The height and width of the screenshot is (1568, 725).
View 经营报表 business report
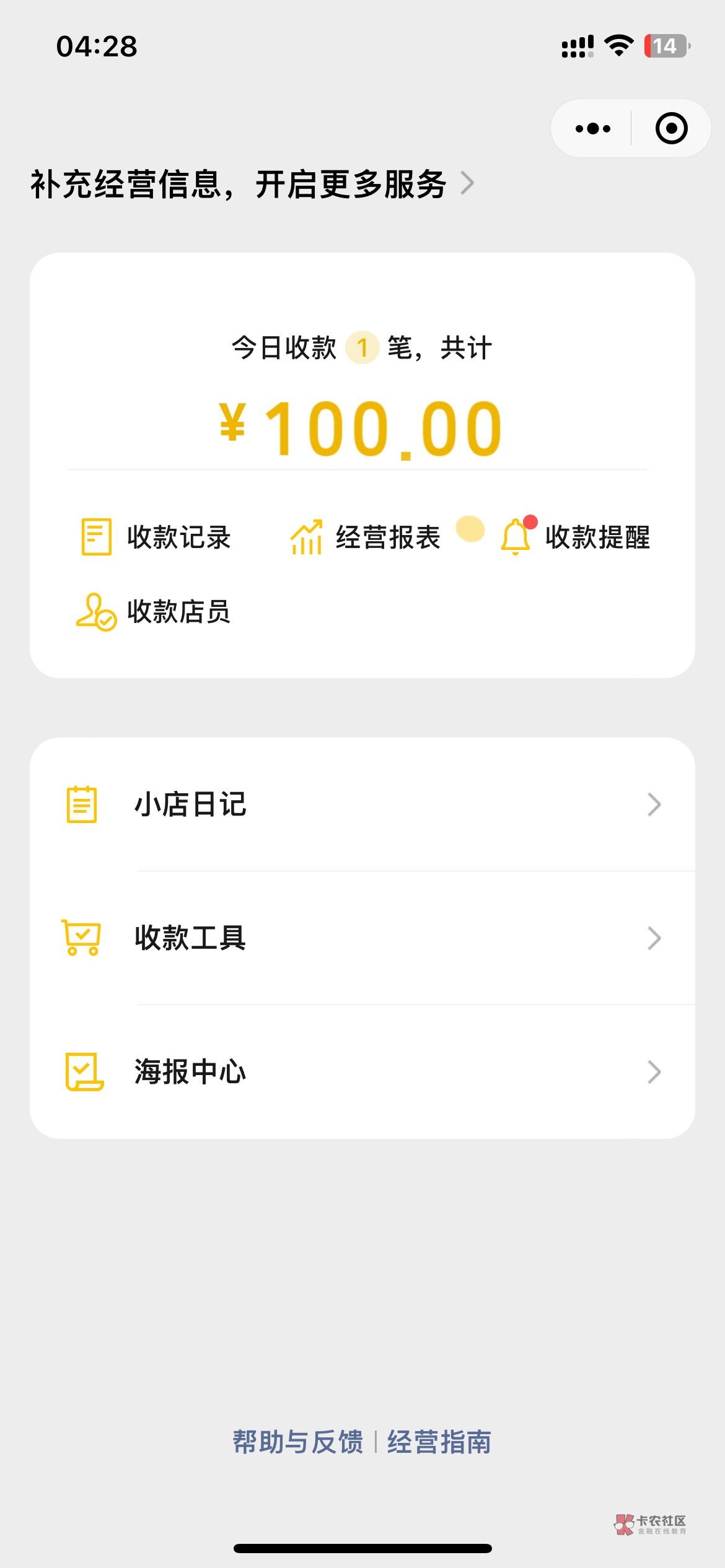click(x=366, y=537)
